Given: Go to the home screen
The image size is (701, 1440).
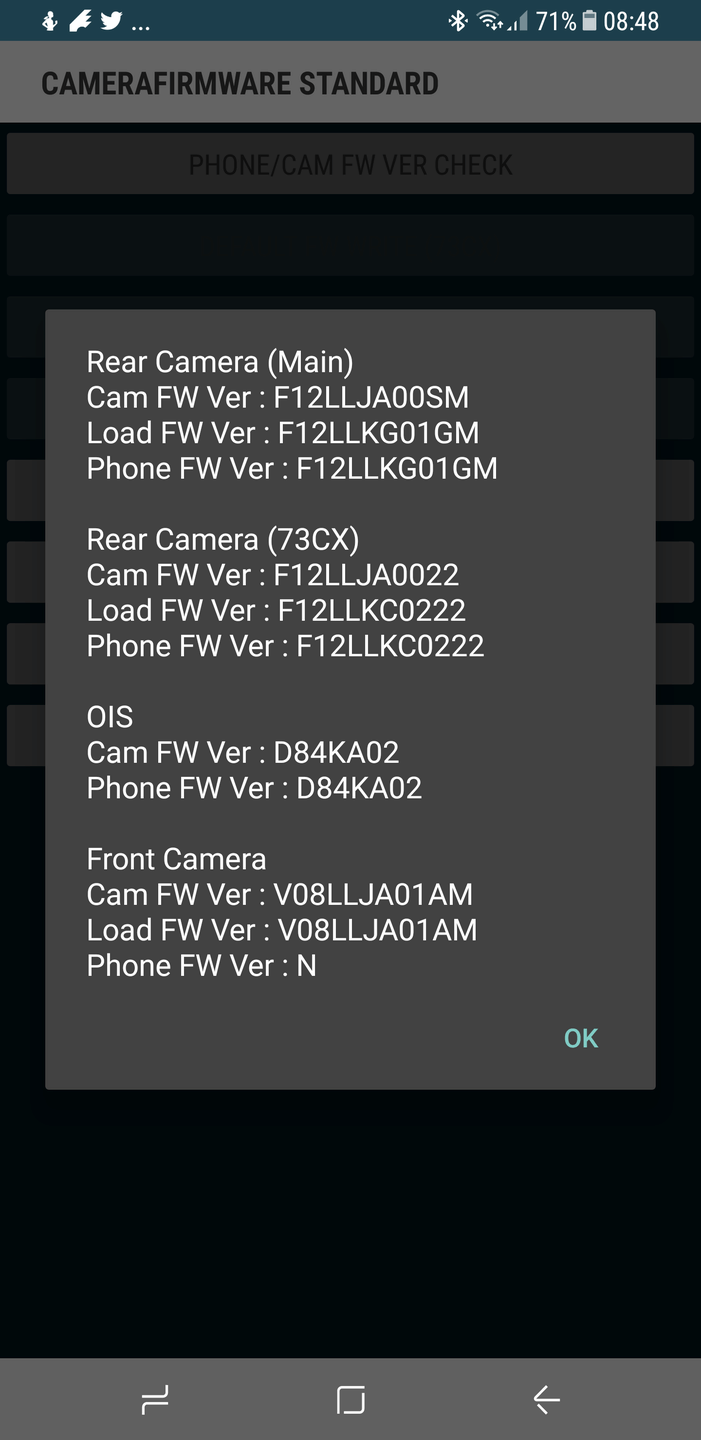Looking at the screenshot, I should click(350, 1399).
